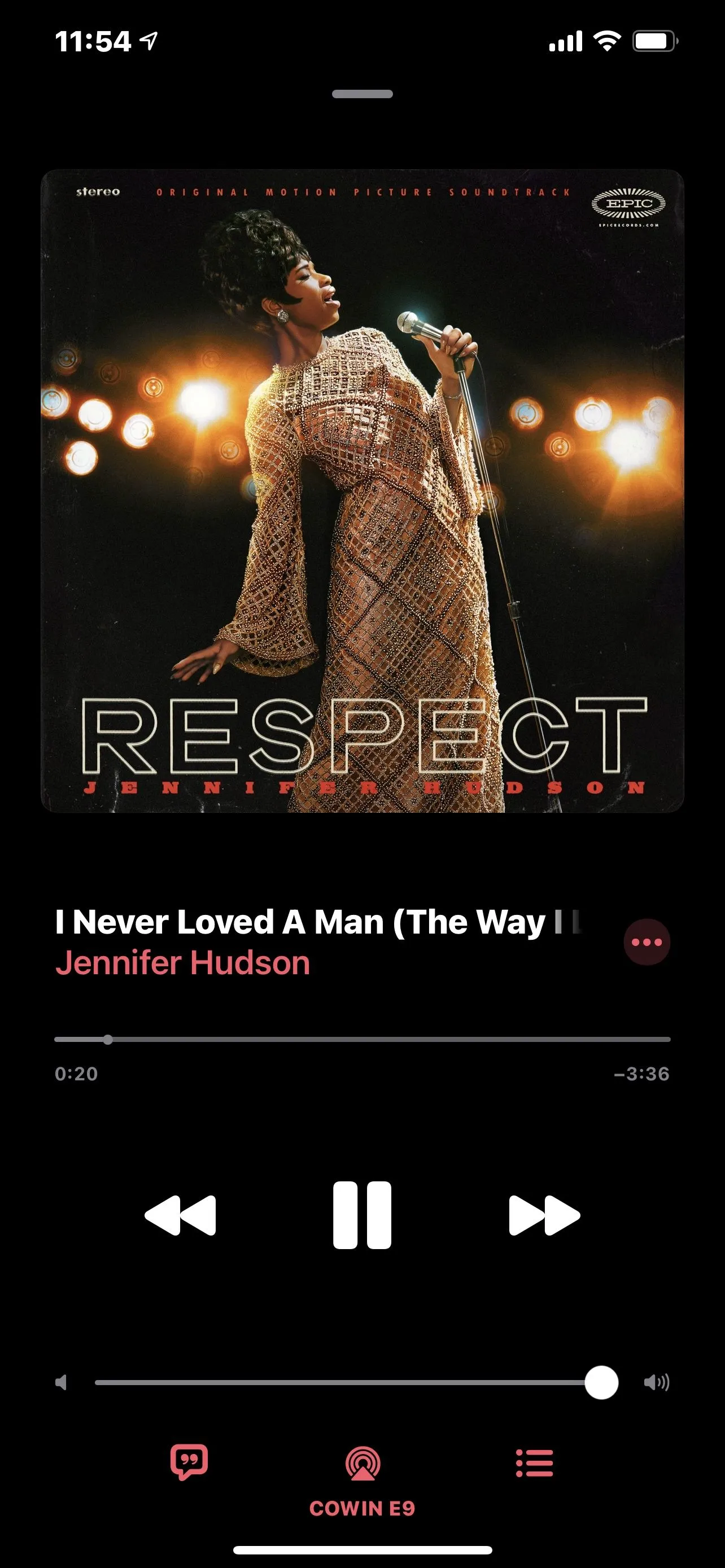Tap the grabber to collapse the player
The image size is (725, 1568).
tap(362, 94)
